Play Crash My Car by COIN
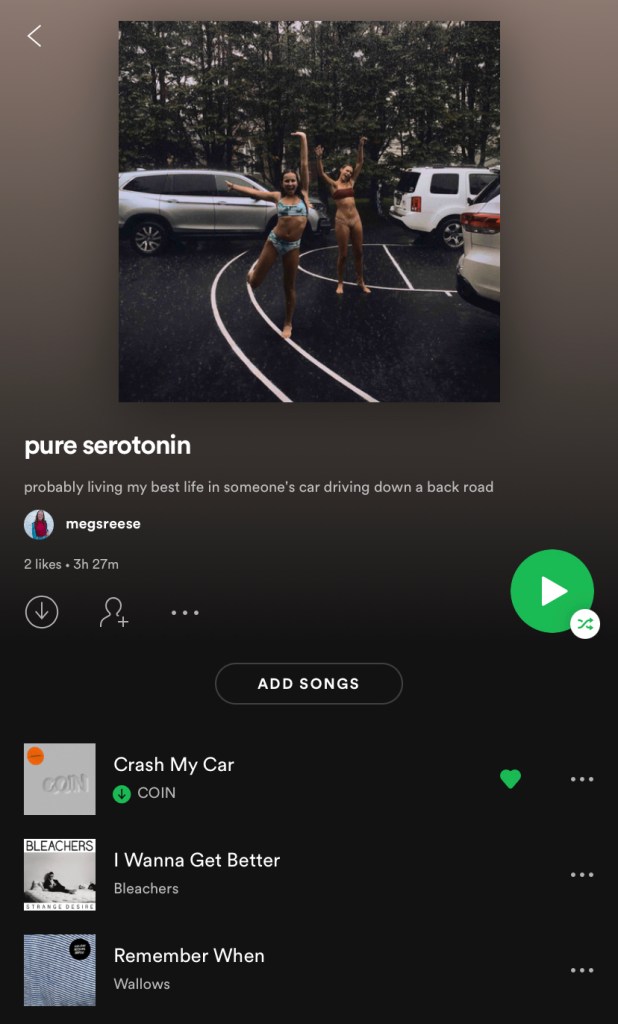The width and height of the screenshot is (618, 1024). click(x=174, y=765)
